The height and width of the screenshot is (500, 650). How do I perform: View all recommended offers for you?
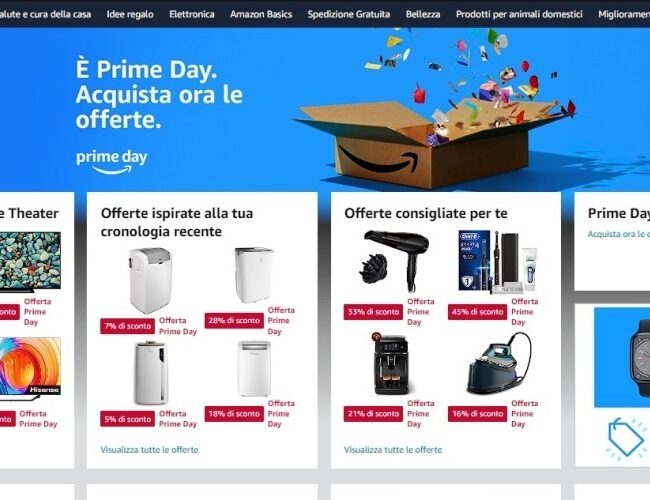[x=393, y=450]
